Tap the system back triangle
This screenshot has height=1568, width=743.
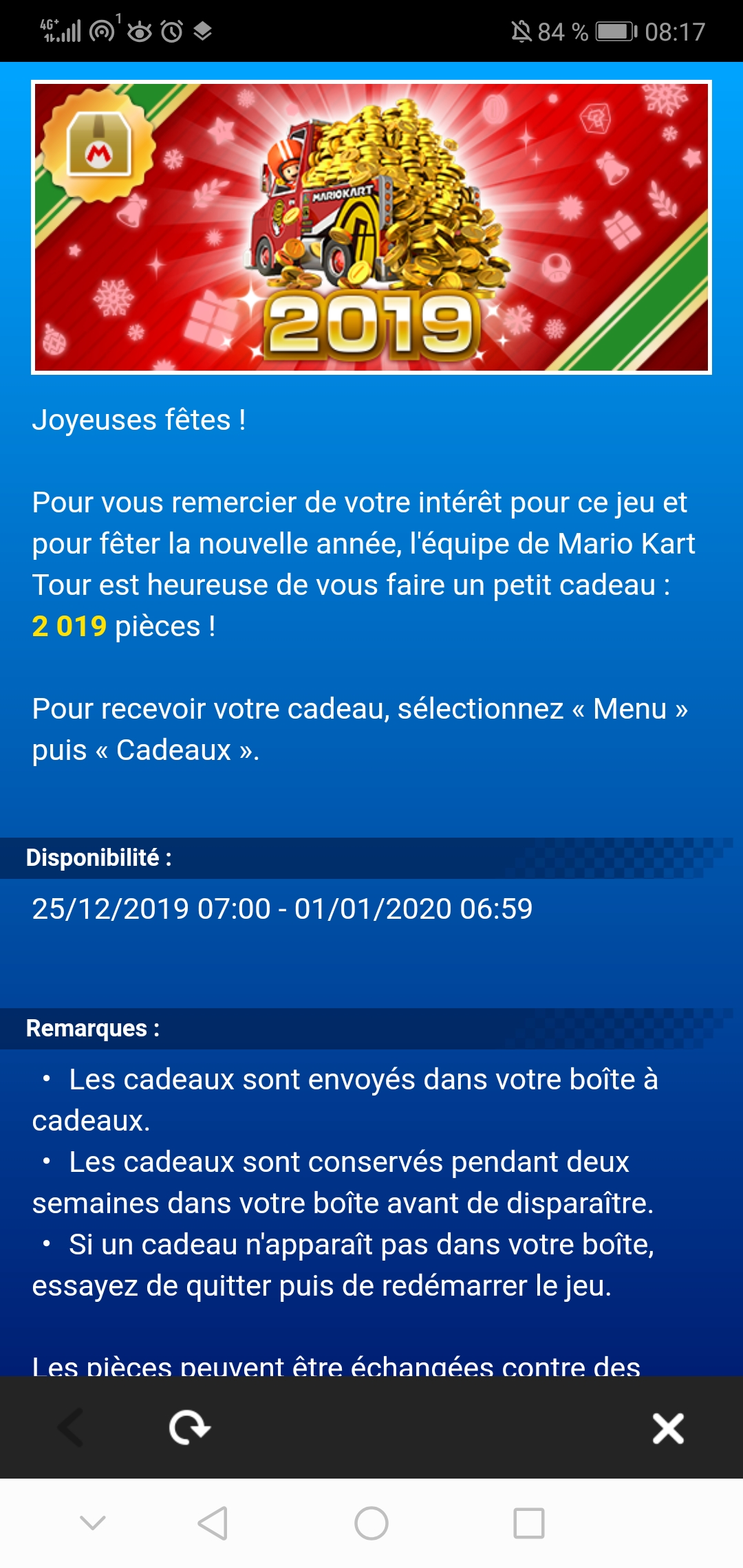click(x=213, y=1523)
